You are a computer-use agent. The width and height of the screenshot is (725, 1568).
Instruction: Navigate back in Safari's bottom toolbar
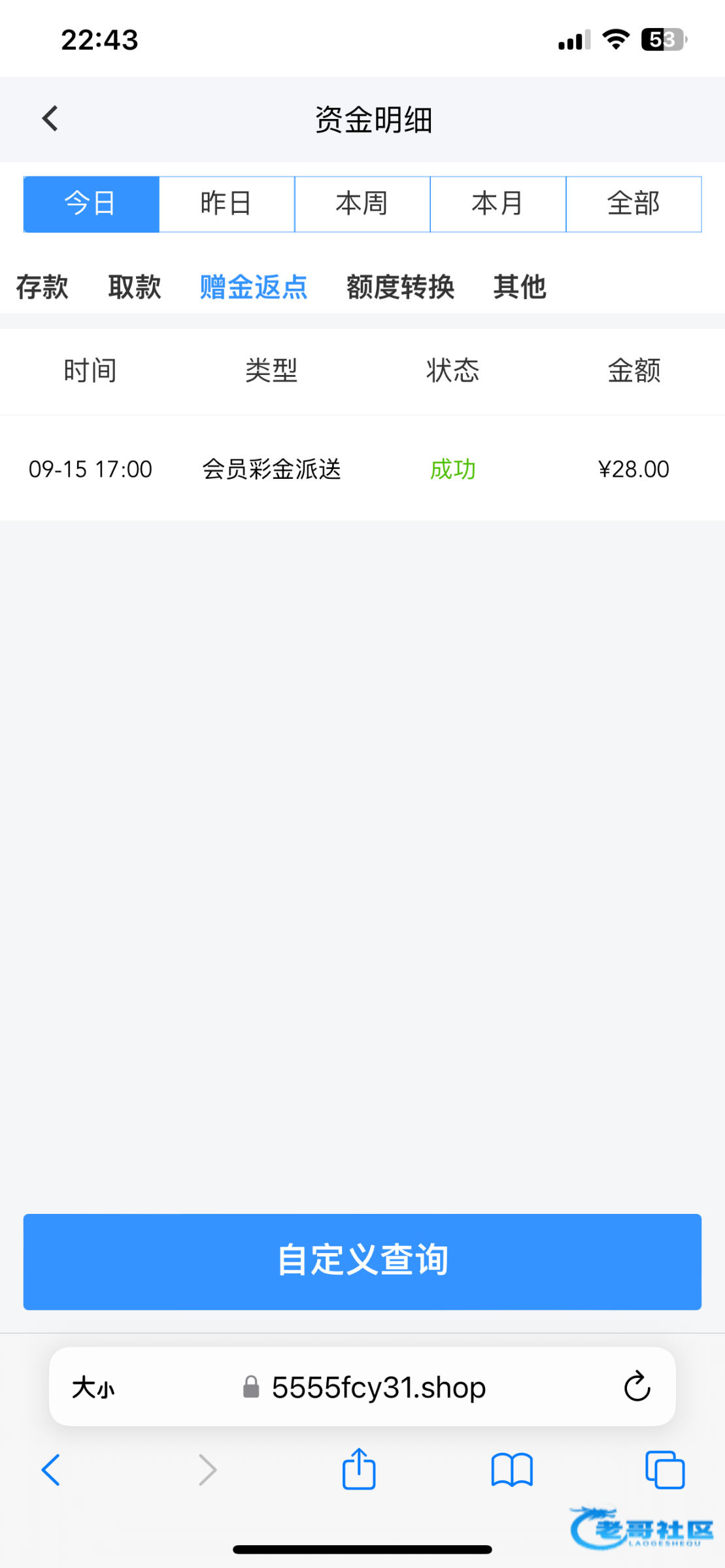tap(51, 1470)
